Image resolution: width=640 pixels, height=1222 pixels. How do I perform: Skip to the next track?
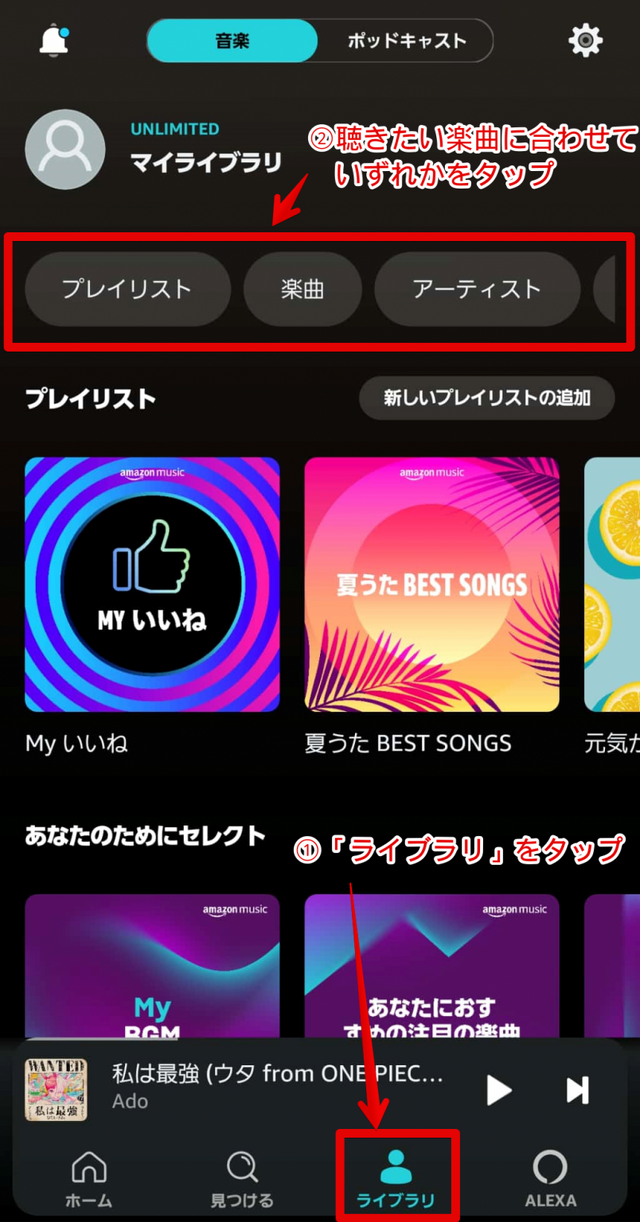[x=577, y=1089]
